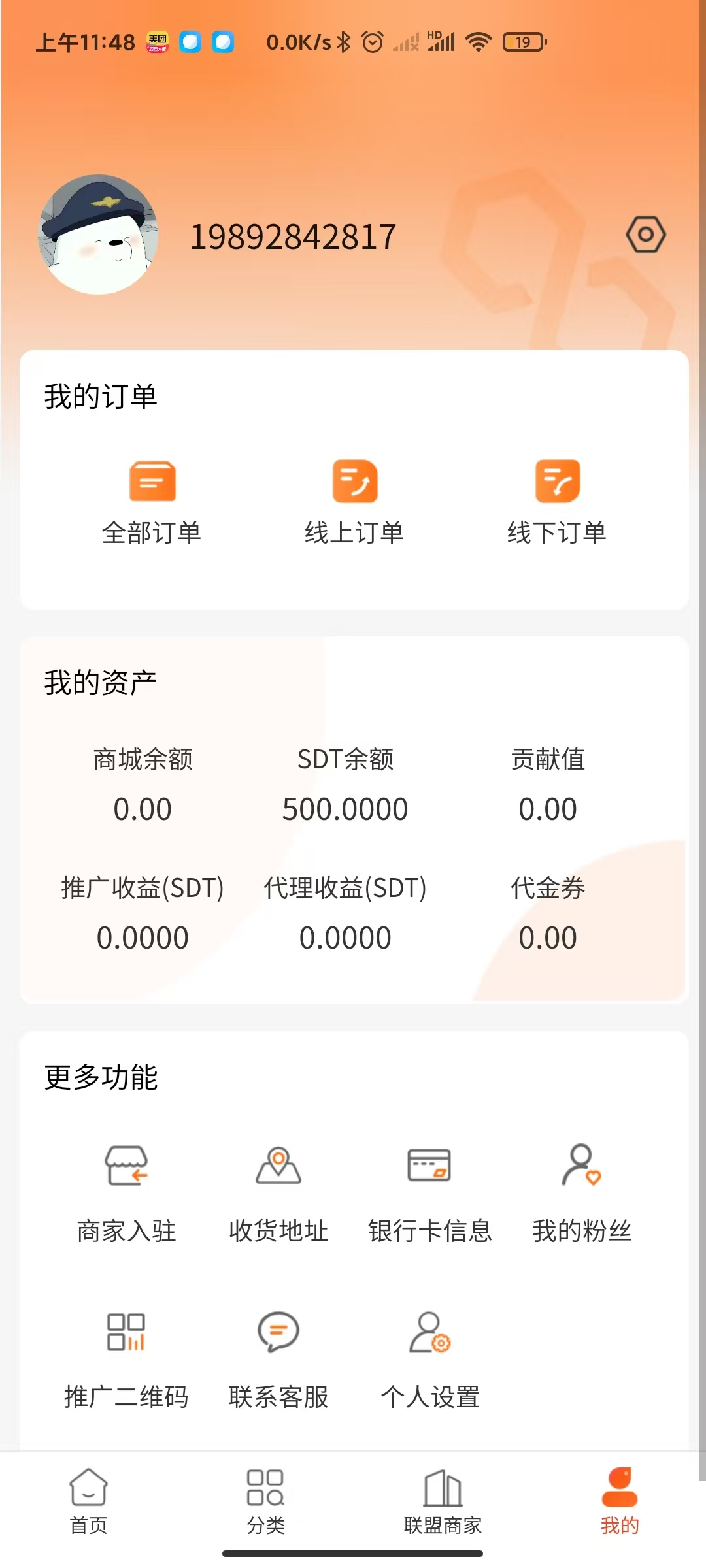
Task: Switch to the 首页 home tab
Action: pos(89,1501)
